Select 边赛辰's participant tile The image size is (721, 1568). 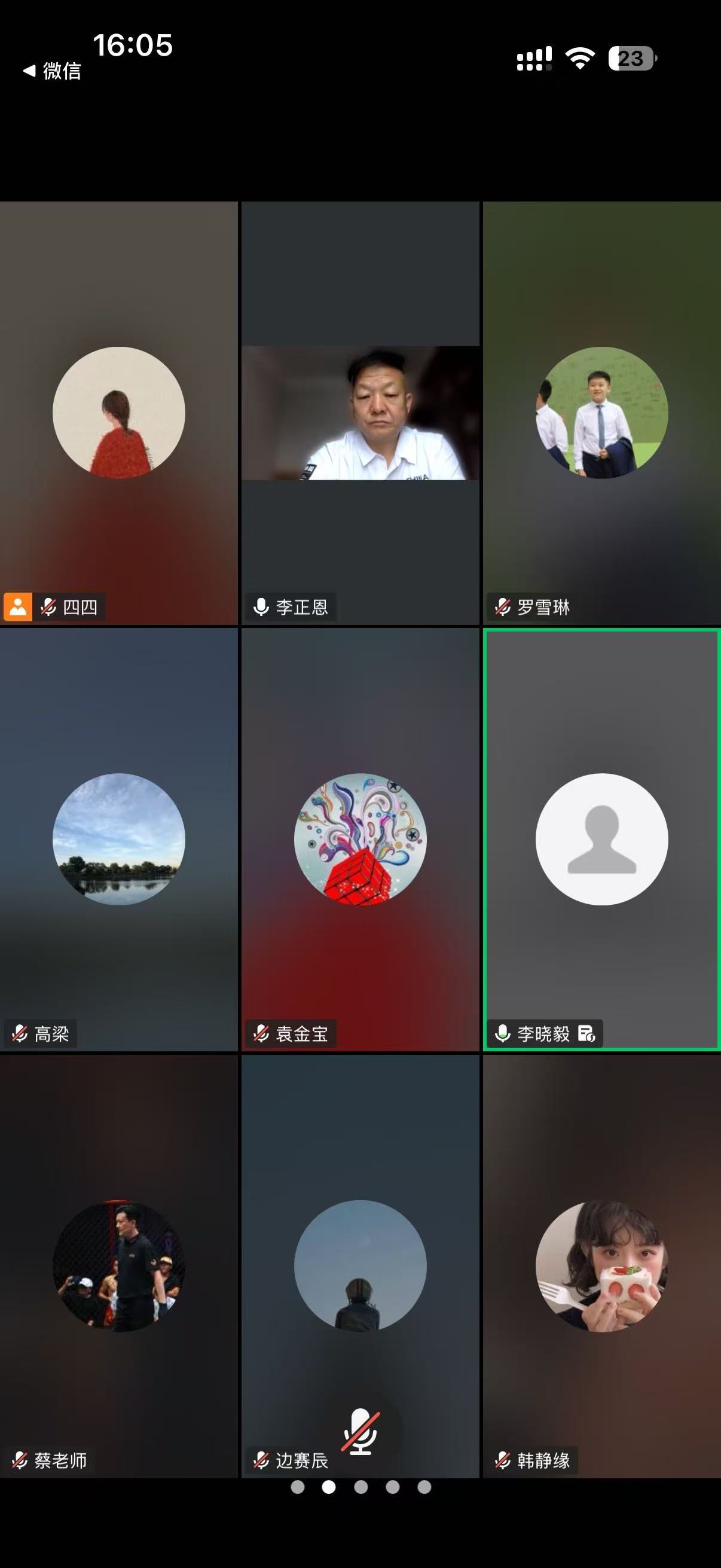pos(360,1266)
